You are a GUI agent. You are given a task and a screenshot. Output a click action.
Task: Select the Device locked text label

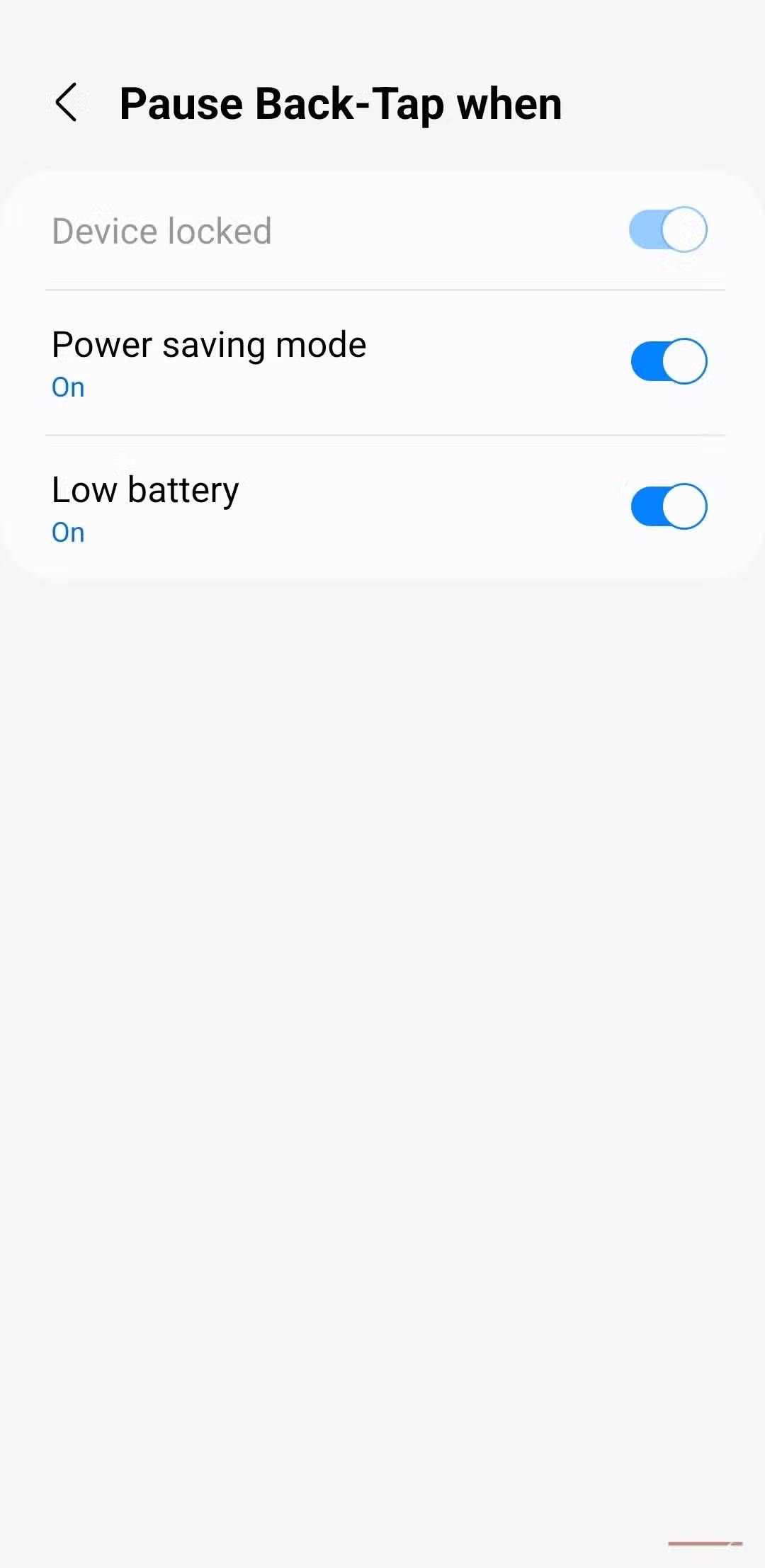coord(161,229)
